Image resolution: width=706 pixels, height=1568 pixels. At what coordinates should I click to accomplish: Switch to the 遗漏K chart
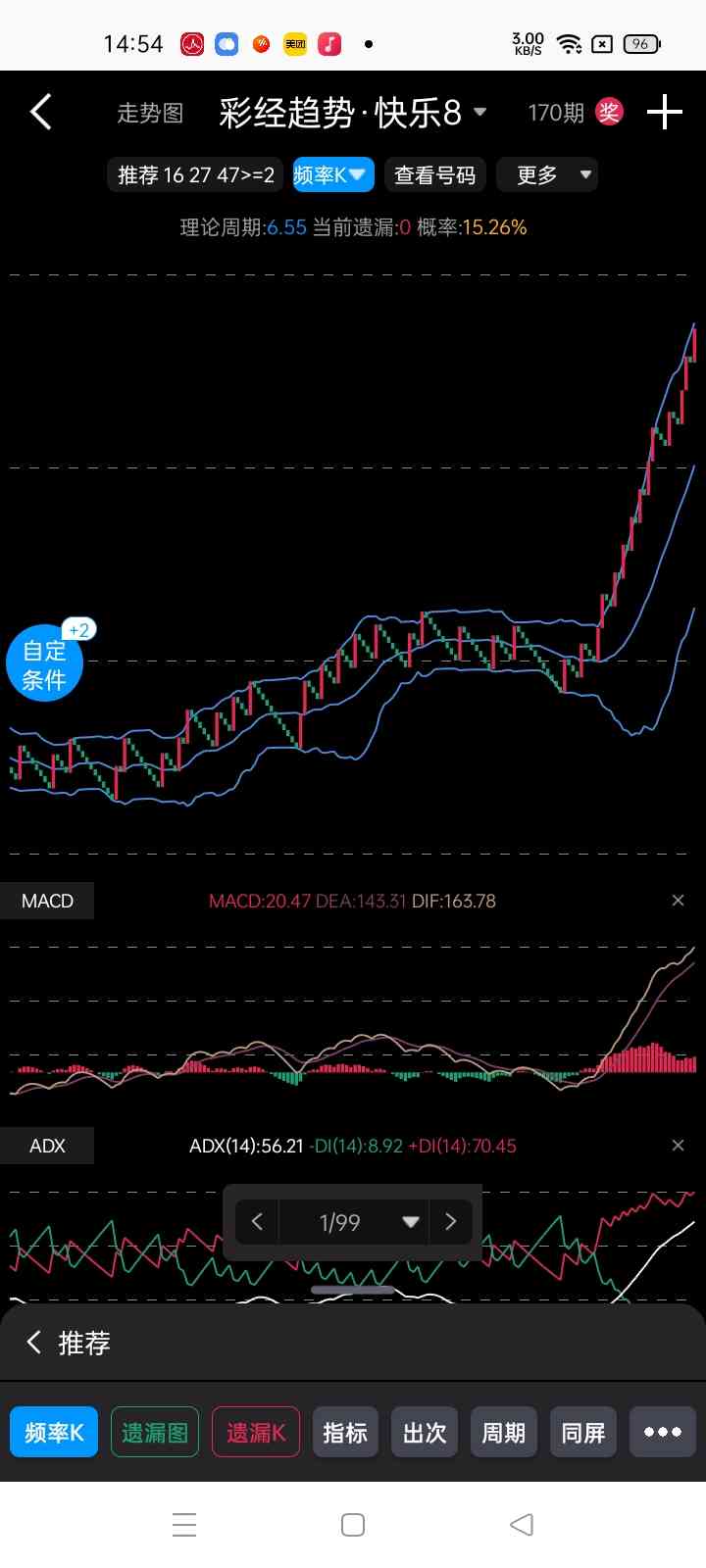tap(256, 1432)
